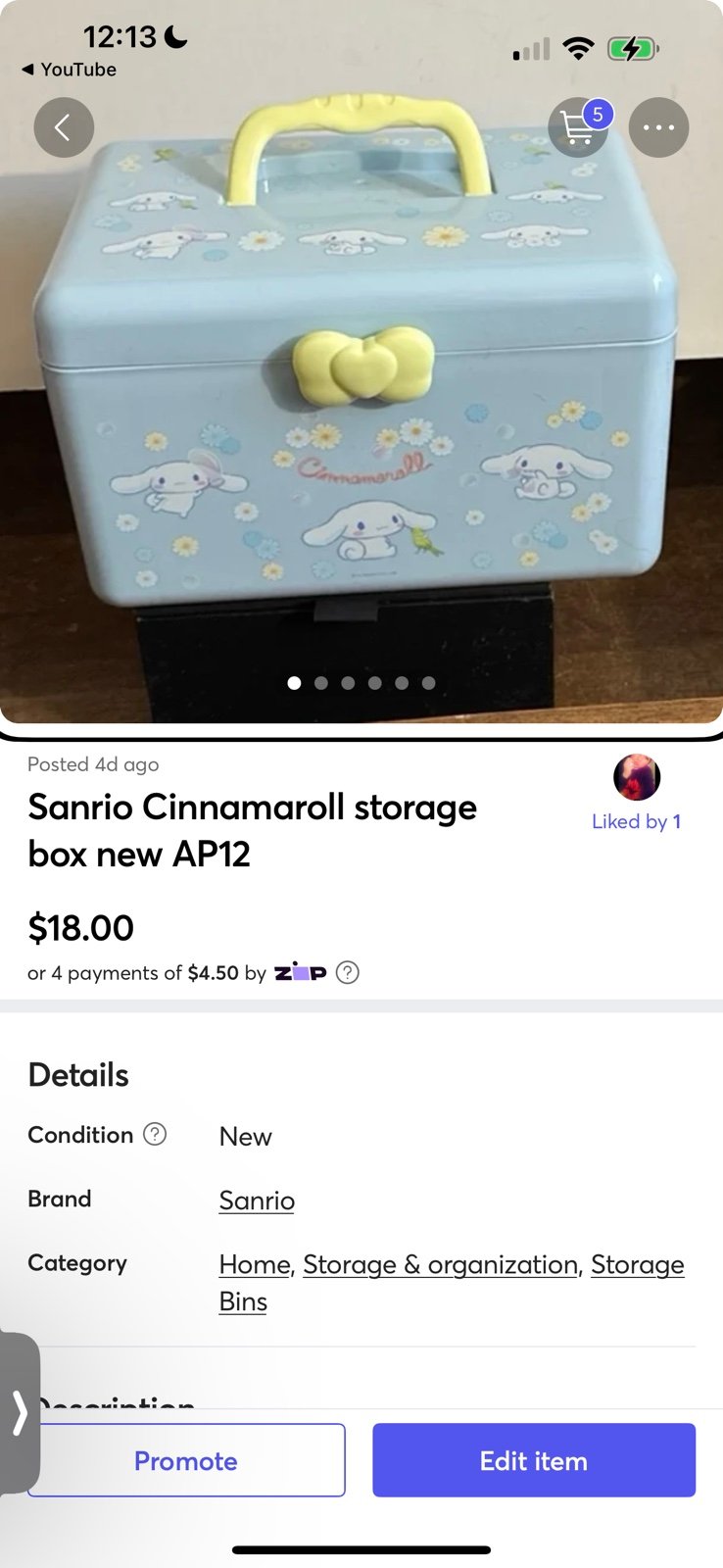The image size is (723, 1568).
Task: Return to YouTube via the status bar link
Action: coord(69,70)
